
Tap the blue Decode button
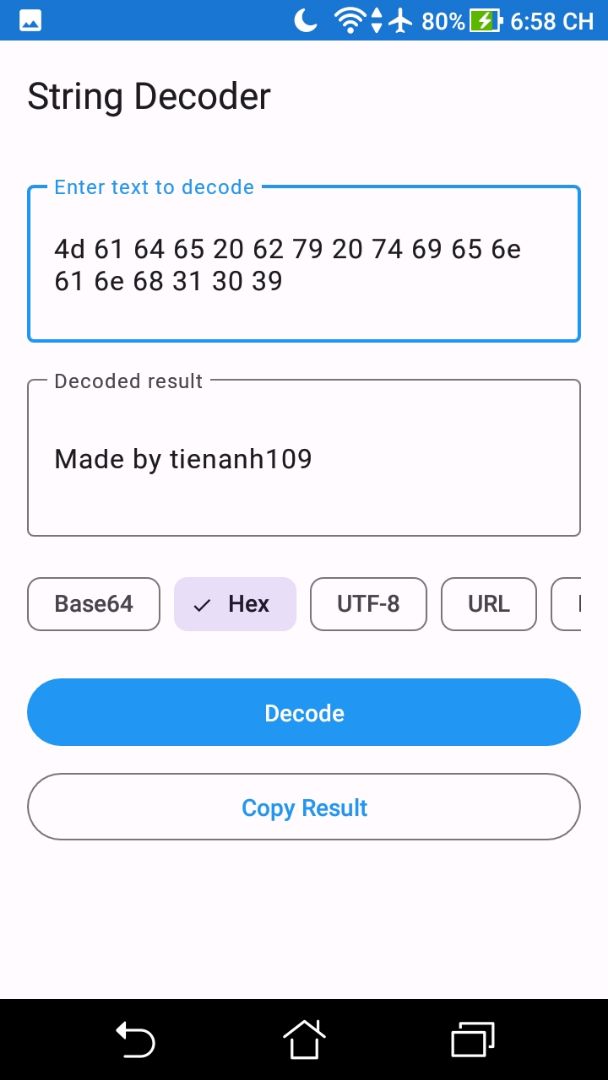pyautogui.click(x=304, y=712)
